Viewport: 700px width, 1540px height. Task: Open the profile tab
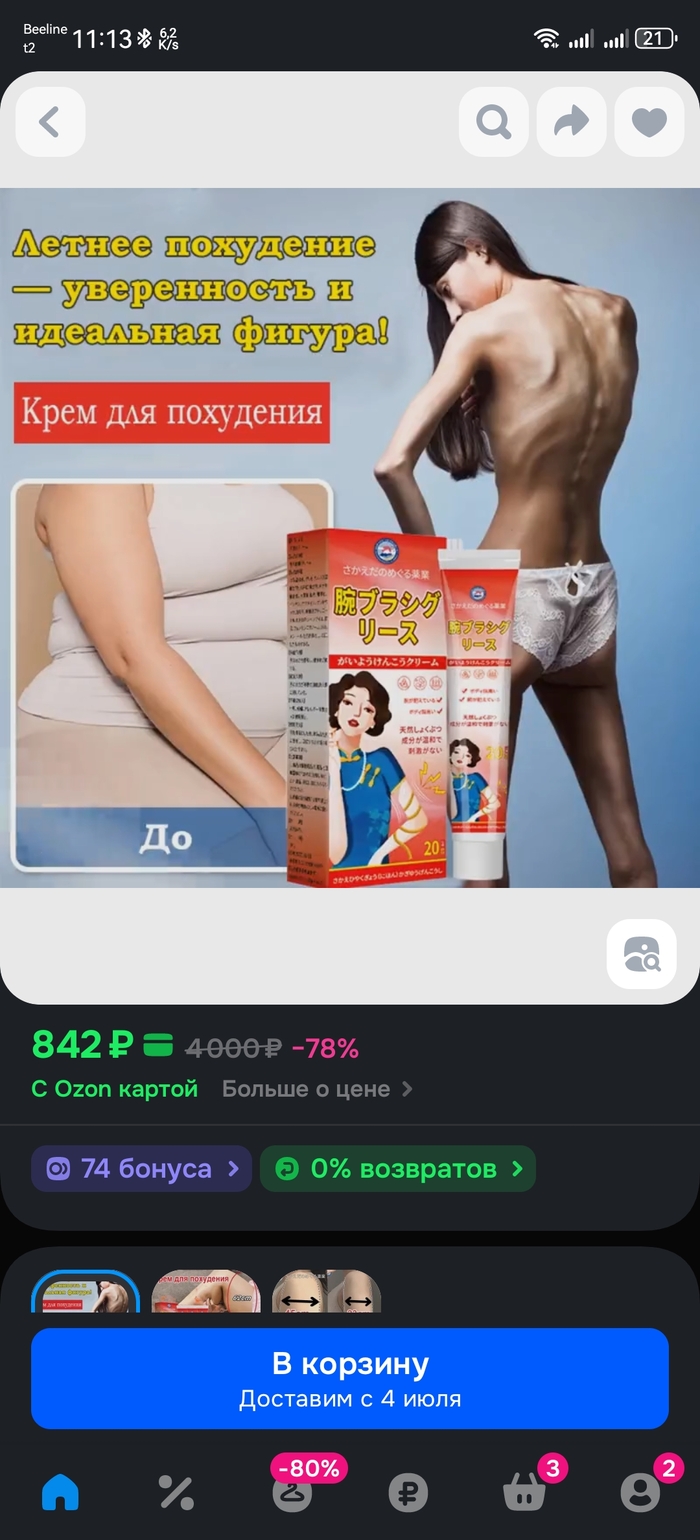pos(640,1493)
